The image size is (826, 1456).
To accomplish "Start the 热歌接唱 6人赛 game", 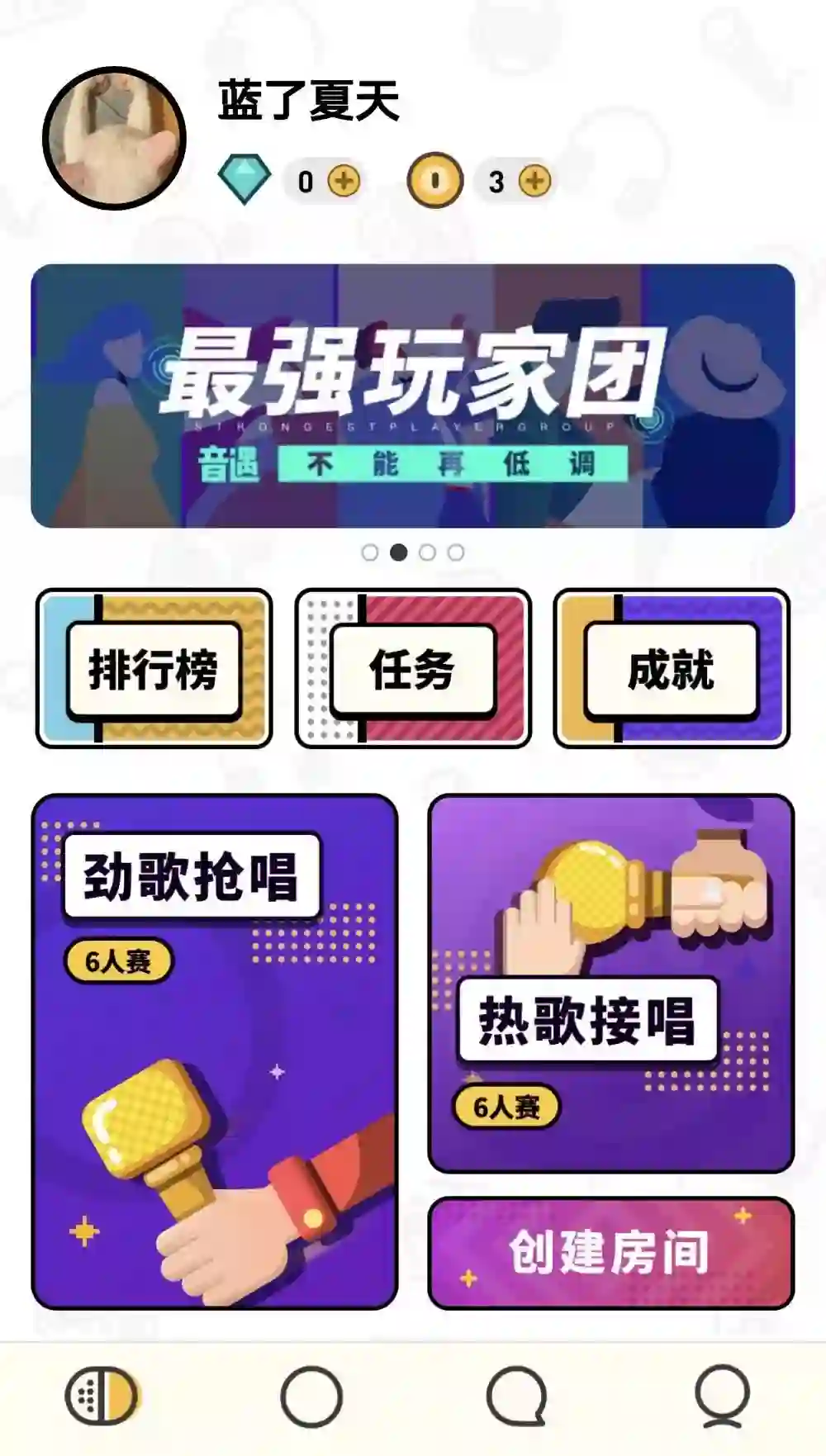I will (610, 983).
